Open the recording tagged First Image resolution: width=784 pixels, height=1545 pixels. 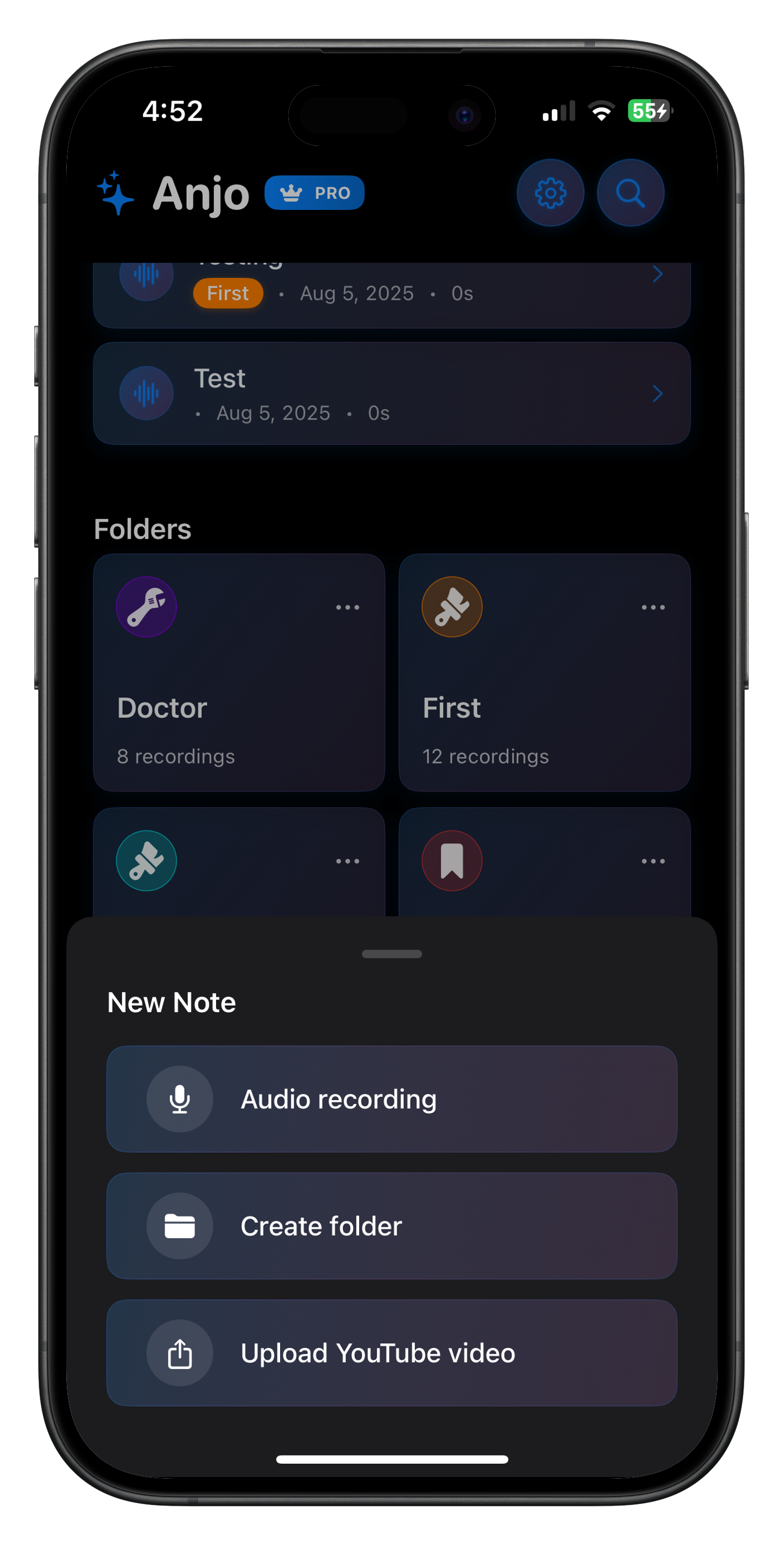pos(392,293)
